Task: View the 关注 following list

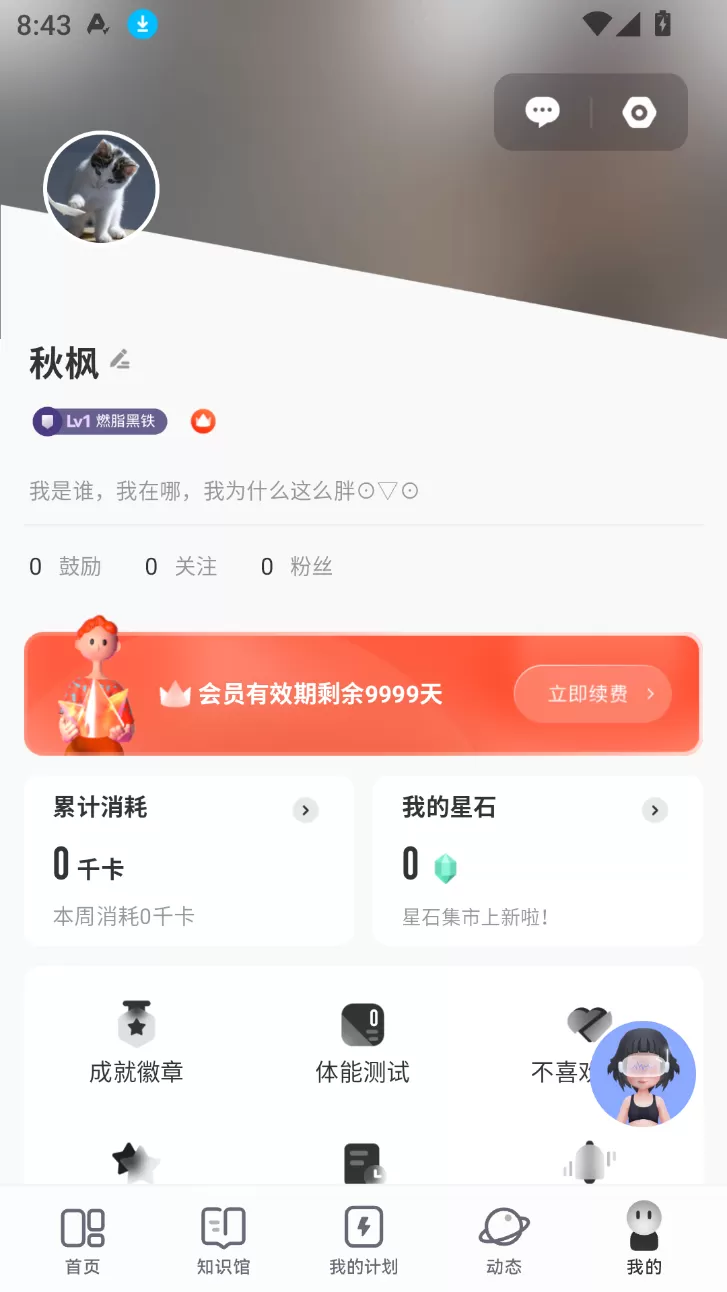Action: pyautogui.click(x=181, y=567)
